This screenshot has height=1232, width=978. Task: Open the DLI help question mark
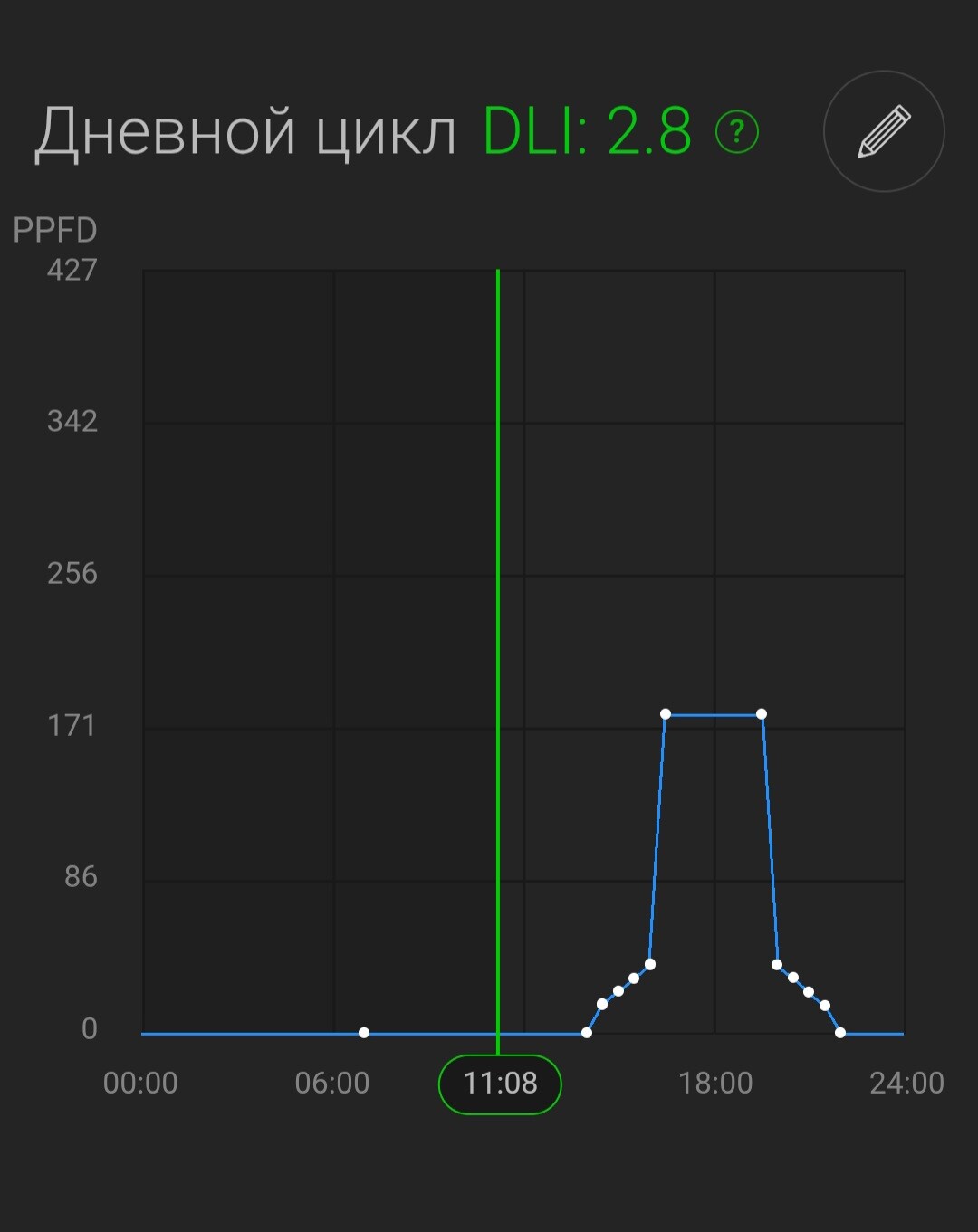click(736, 132)
